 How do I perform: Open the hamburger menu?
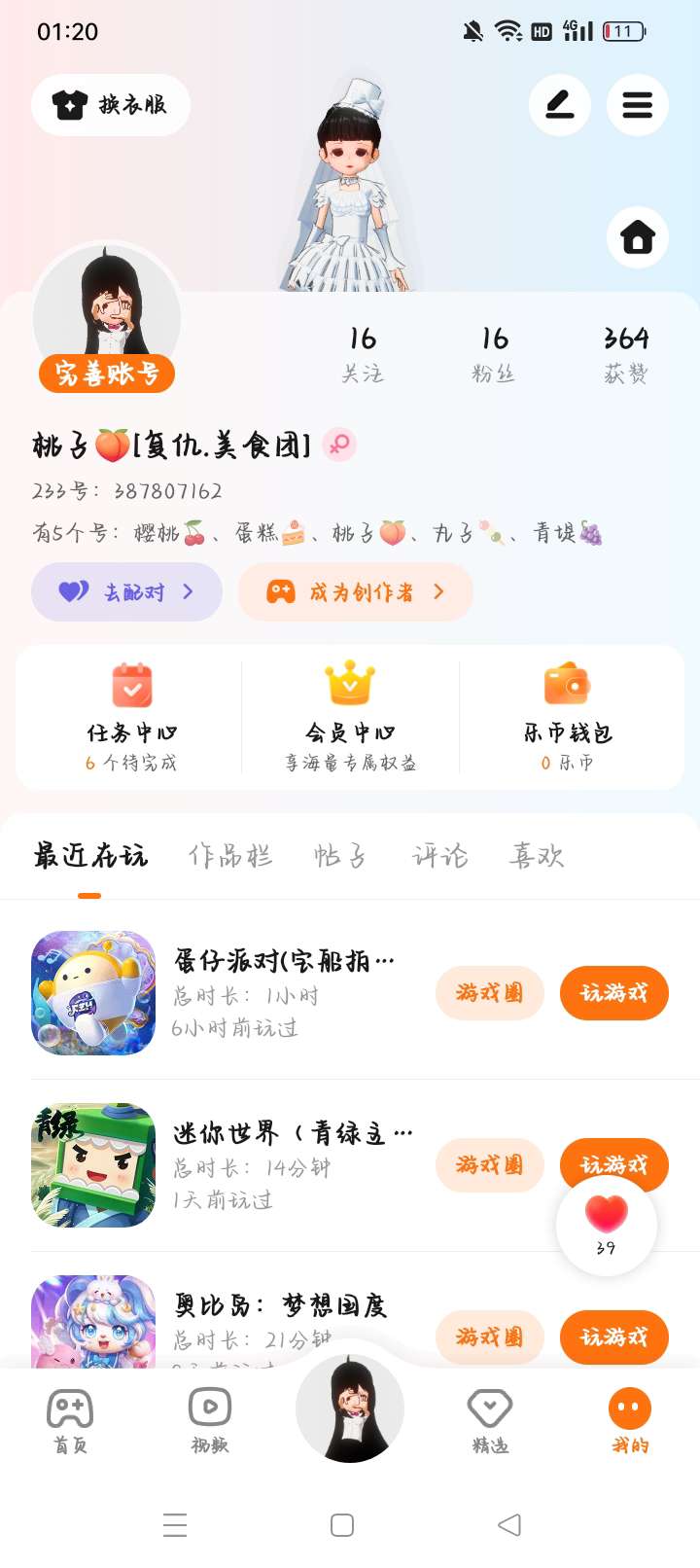click(x=637, y=105)
